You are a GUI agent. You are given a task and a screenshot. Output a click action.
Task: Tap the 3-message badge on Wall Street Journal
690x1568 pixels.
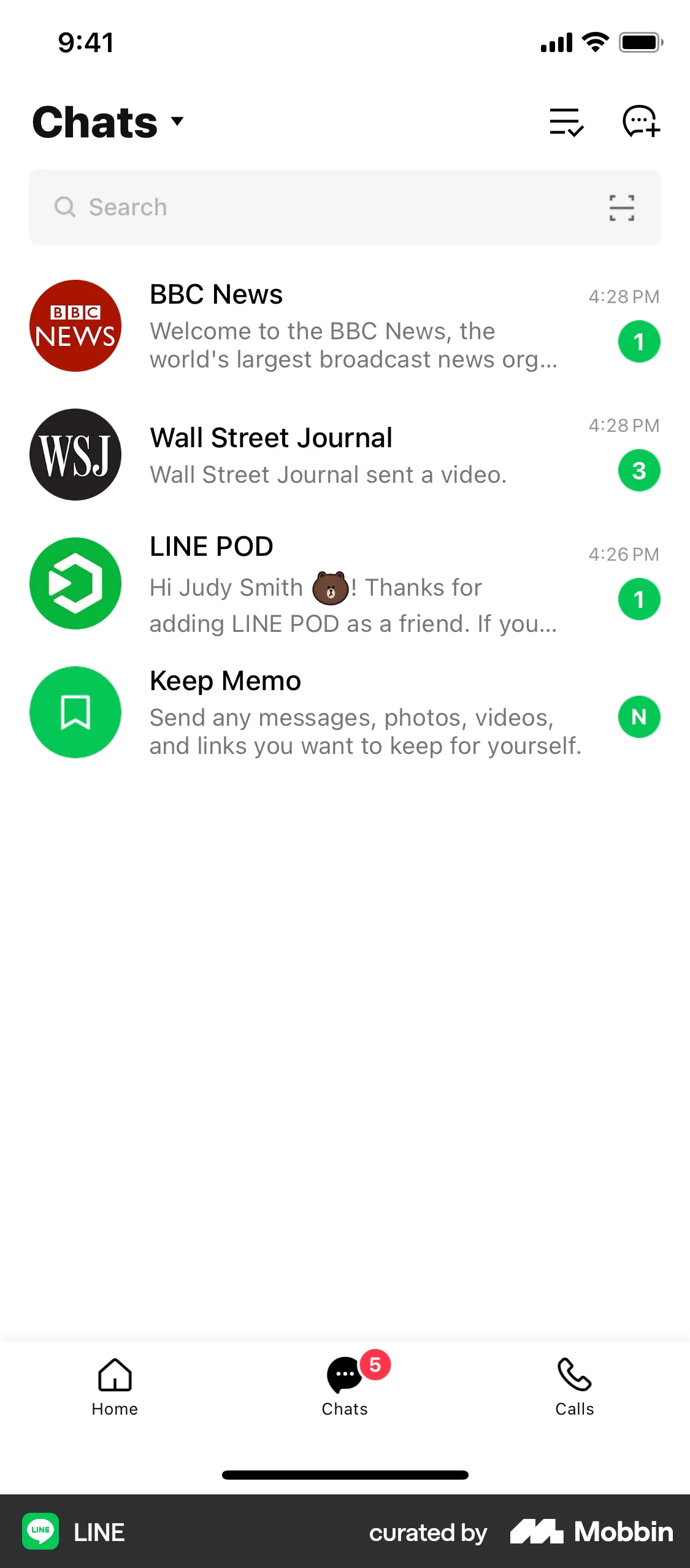click(x=638, y=470)
